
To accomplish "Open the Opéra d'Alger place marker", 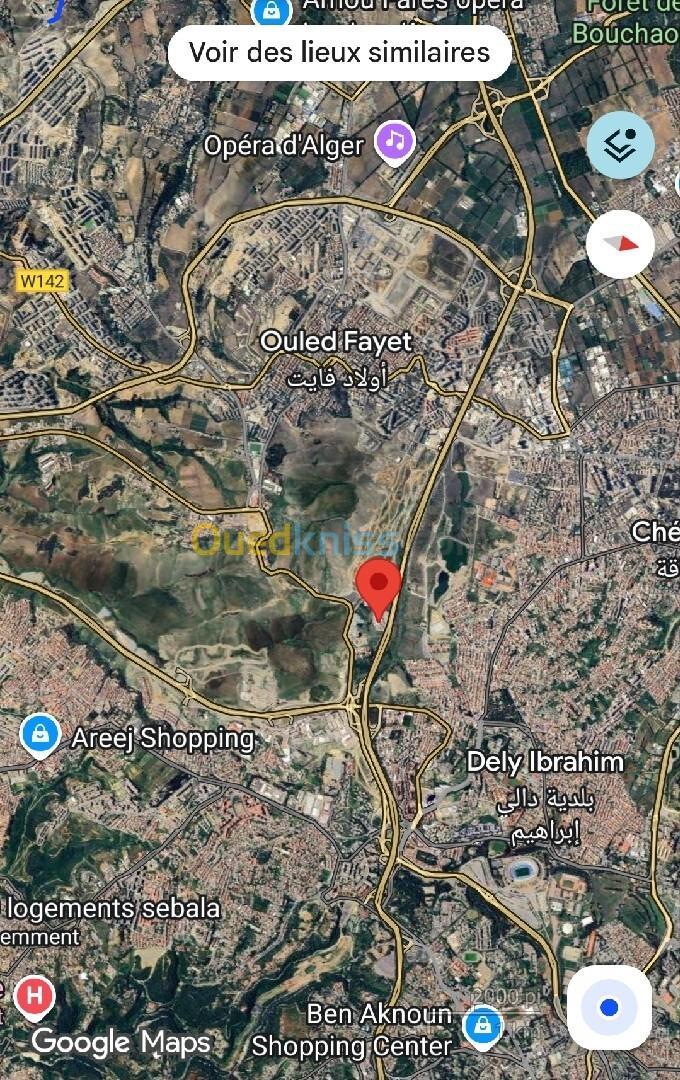I will coord(395,142).
